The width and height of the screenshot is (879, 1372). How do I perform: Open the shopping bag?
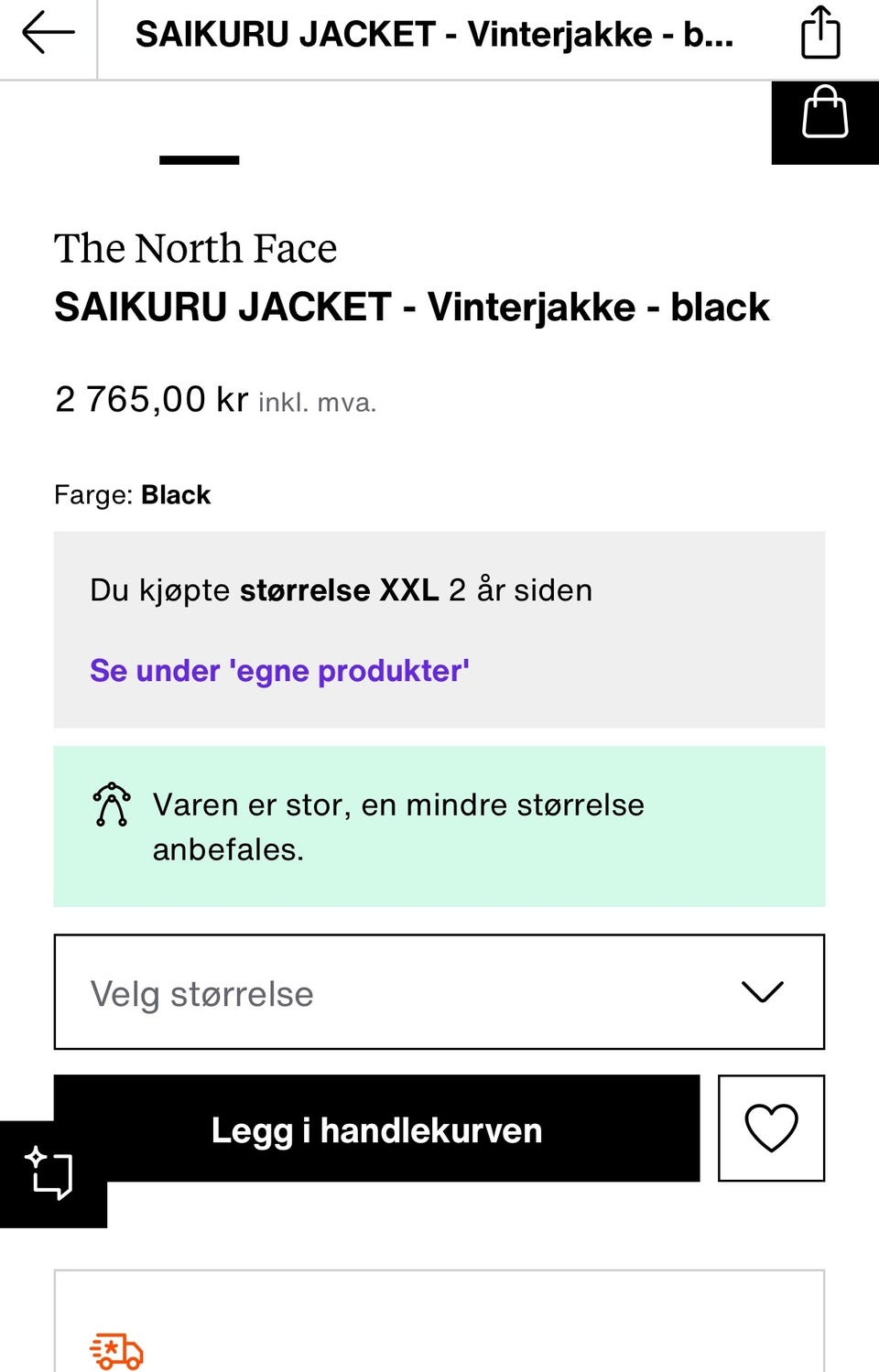pyautogui.click(x=823, y=116)
